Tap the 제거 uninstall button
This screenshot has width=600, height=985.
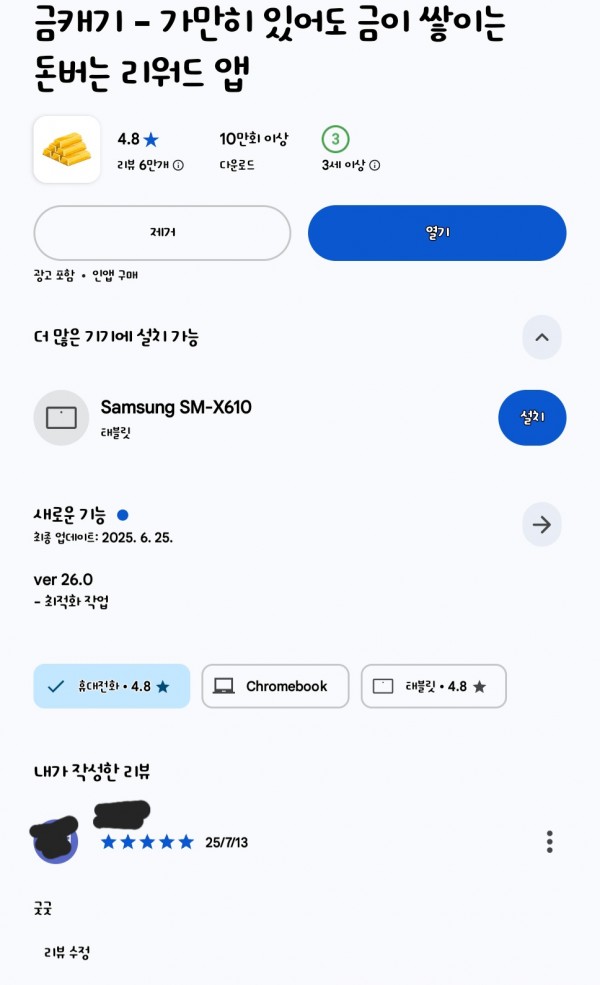point(162,232)
